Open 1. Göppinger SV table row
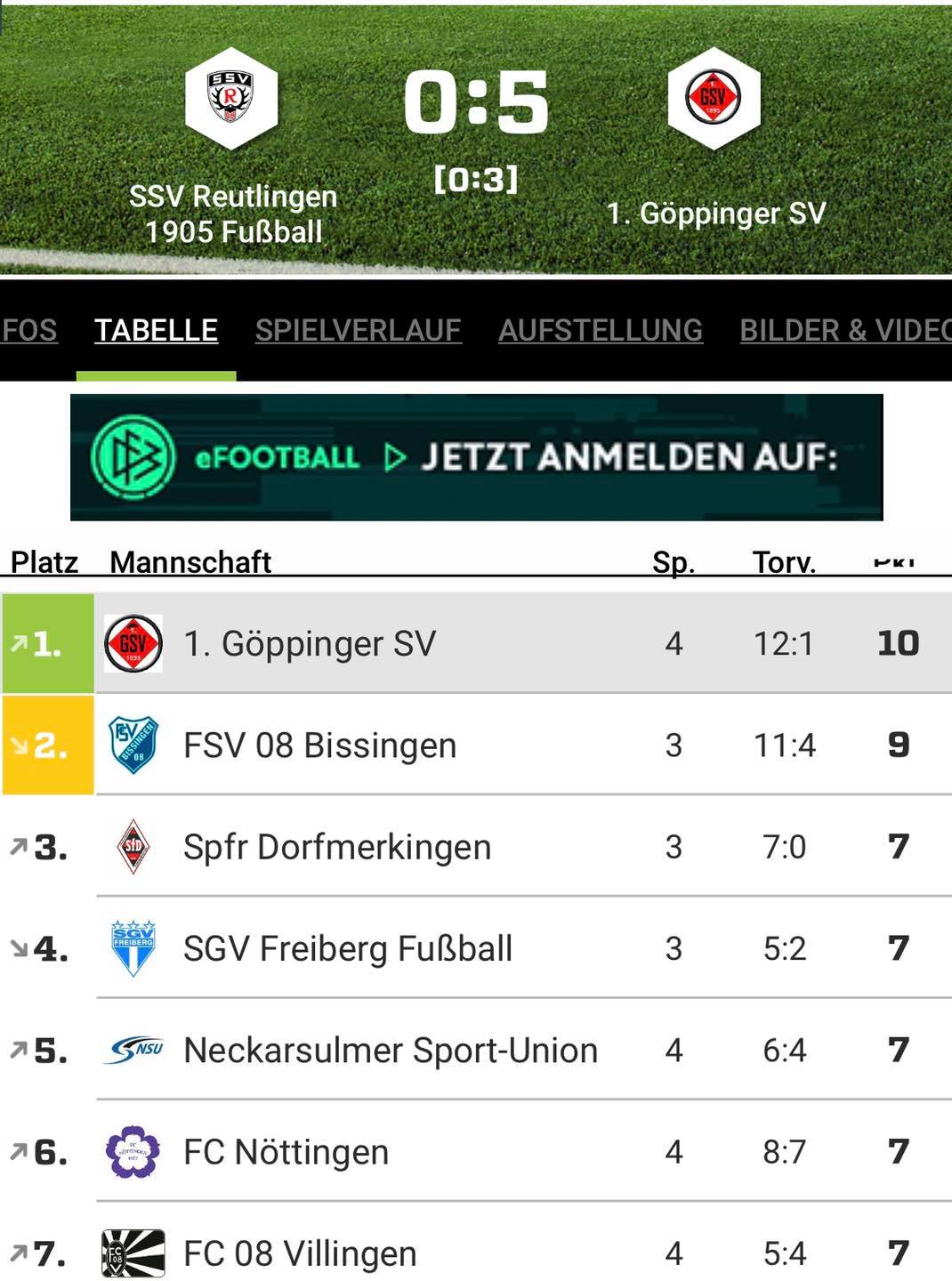 [476, 643]
